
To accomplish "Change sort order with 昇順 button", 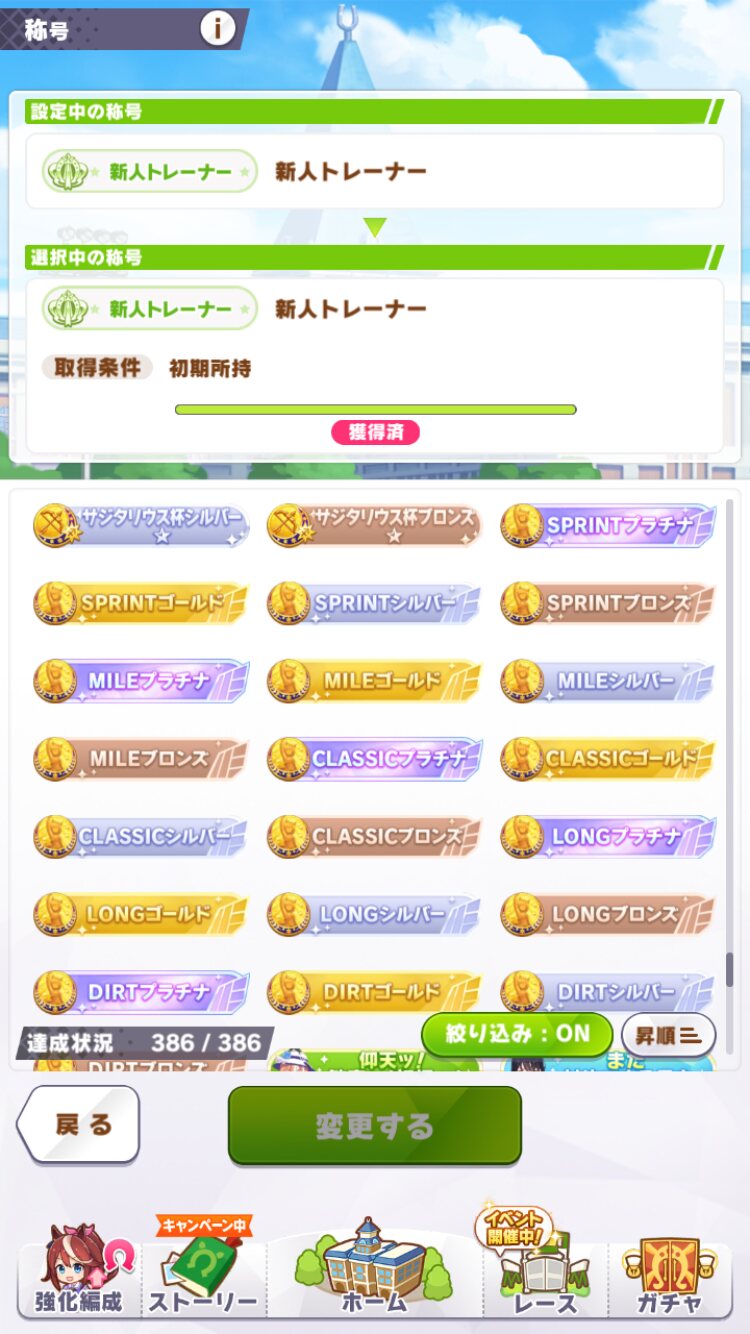I will coord(668,1035).
